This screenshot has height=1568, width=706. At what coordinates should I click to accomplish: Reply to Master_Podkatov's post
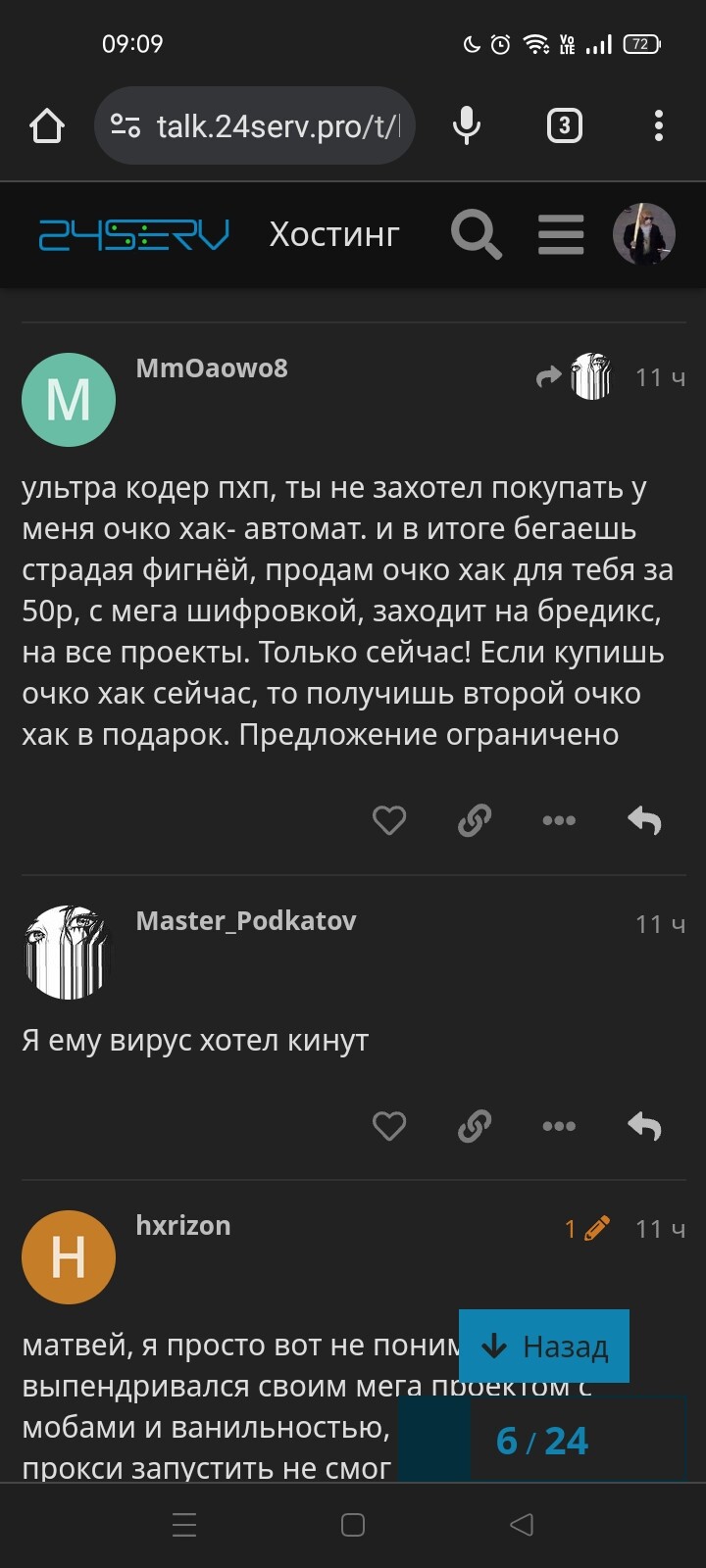(x=644, y=1126)
